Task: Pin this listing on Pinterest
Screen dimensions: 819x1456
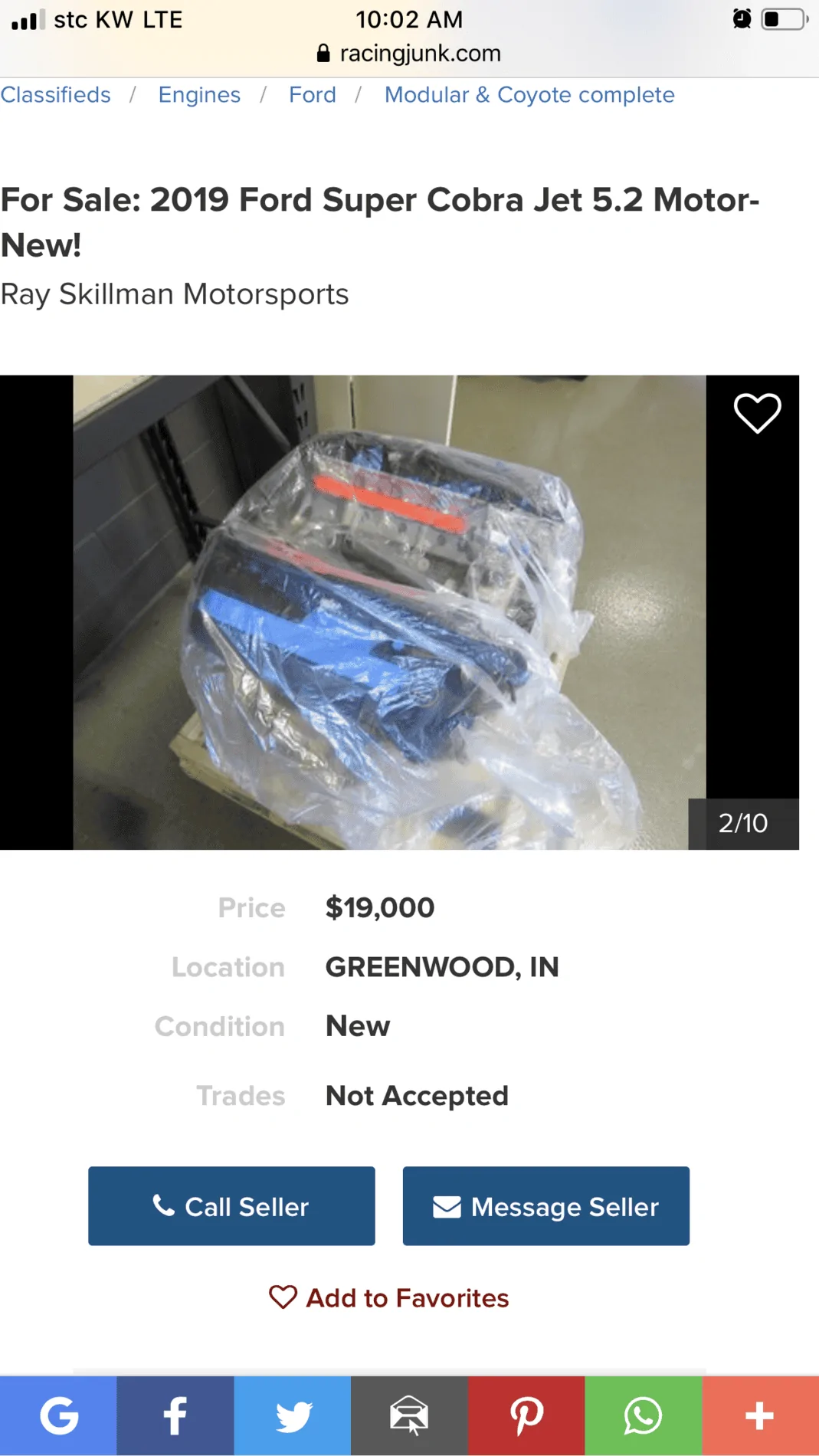Action: [526, 1415]
